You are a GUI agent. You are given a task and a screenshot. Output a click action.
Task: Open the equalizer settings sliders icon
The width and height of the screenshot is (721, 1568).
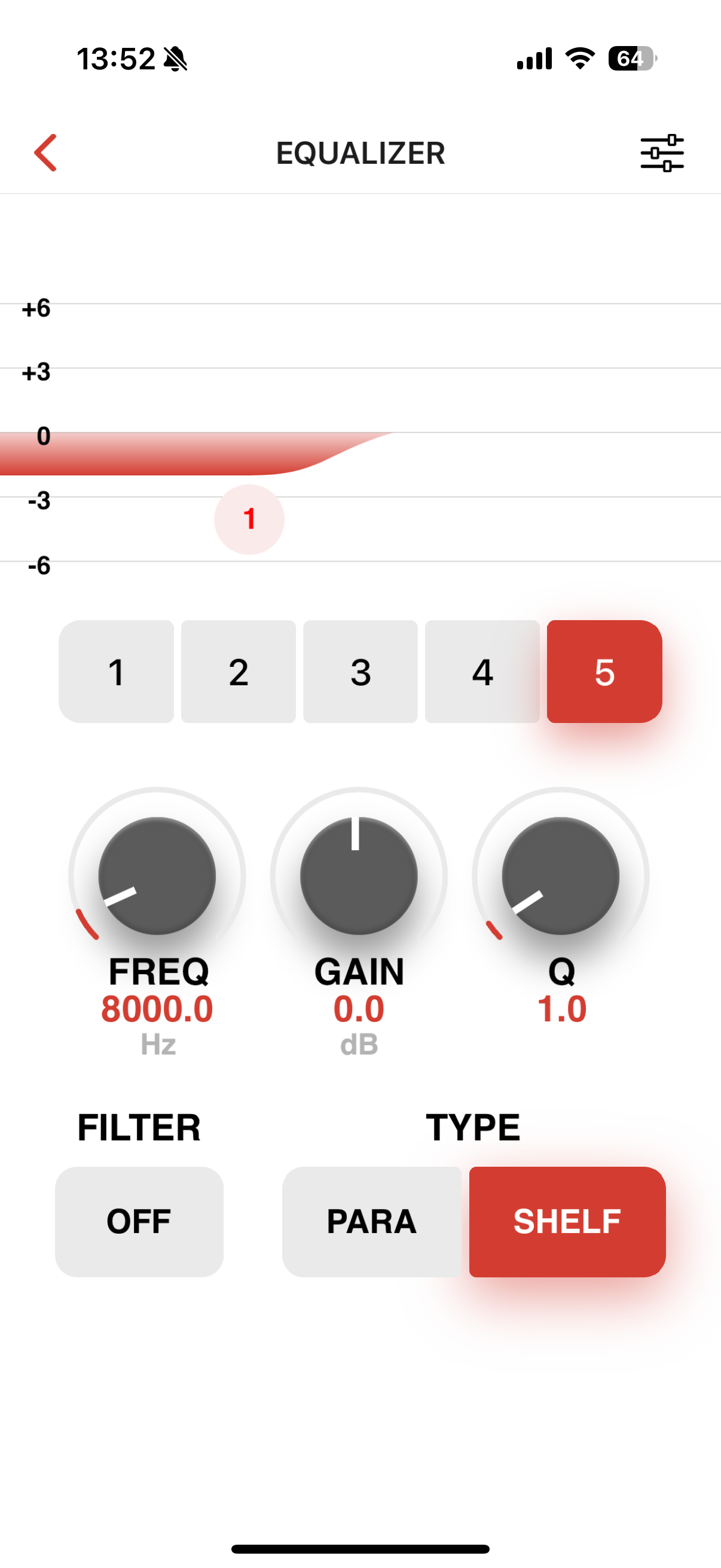click(662, 152)
